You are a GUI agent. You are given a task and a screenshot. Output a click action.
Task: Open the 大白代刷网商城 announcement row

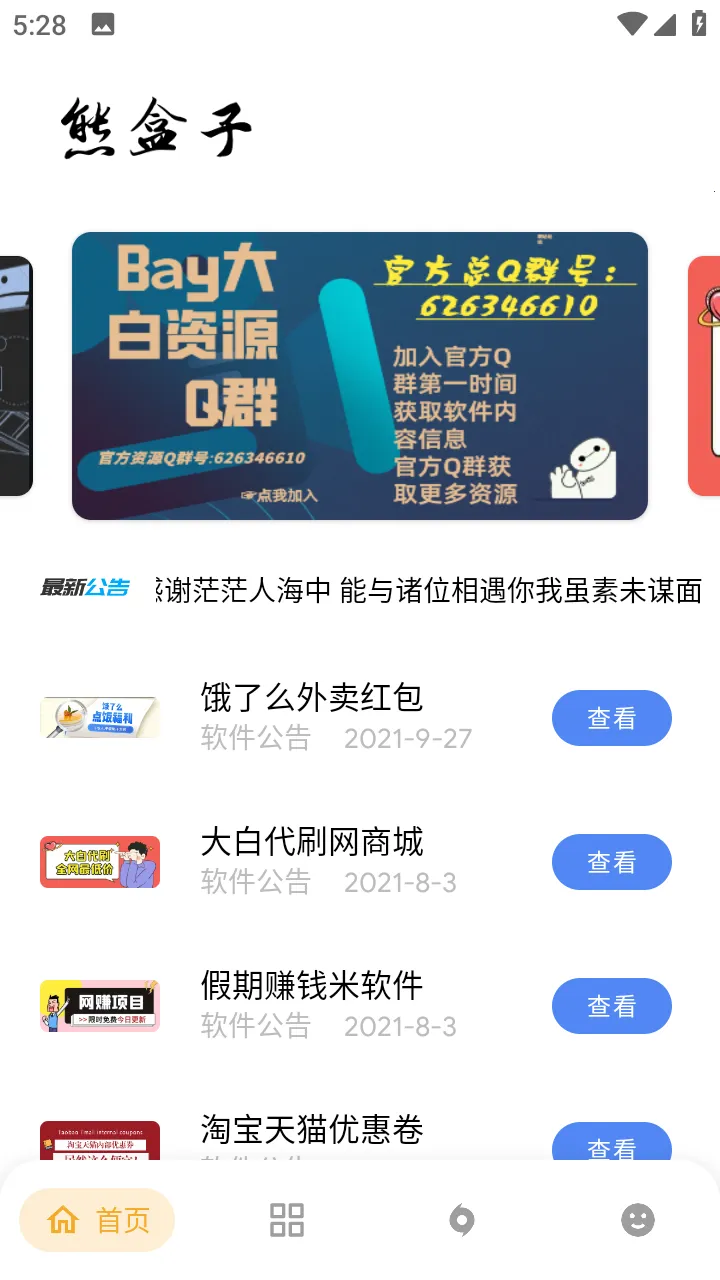312,860
